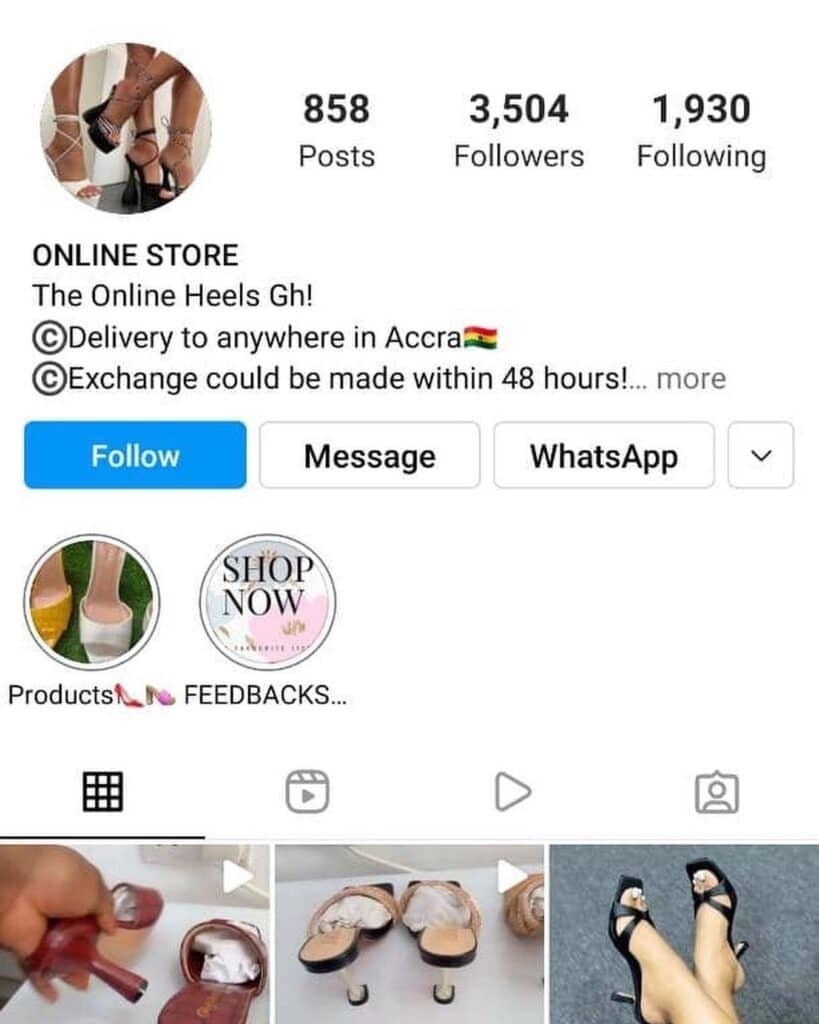Switch to the Reels tab
This screenshot has height=1024, width=819.
tap(307, 792)
